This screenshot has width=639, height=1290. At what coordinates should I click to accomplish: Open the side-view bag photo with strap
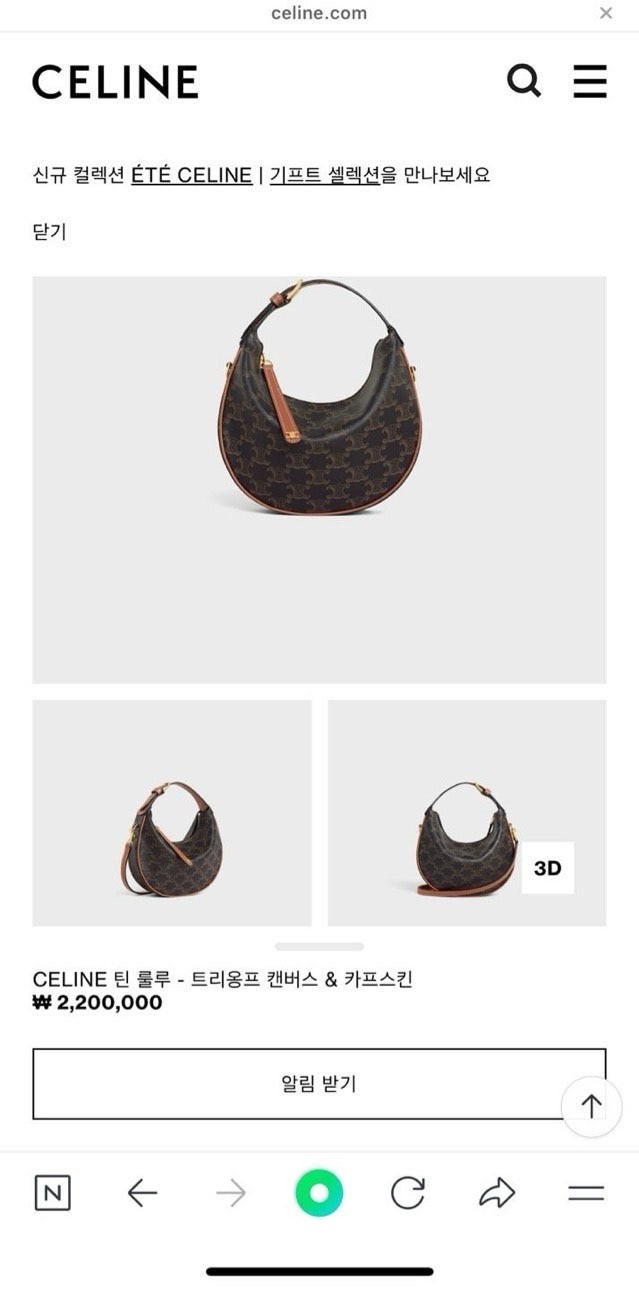coord(172,812)
